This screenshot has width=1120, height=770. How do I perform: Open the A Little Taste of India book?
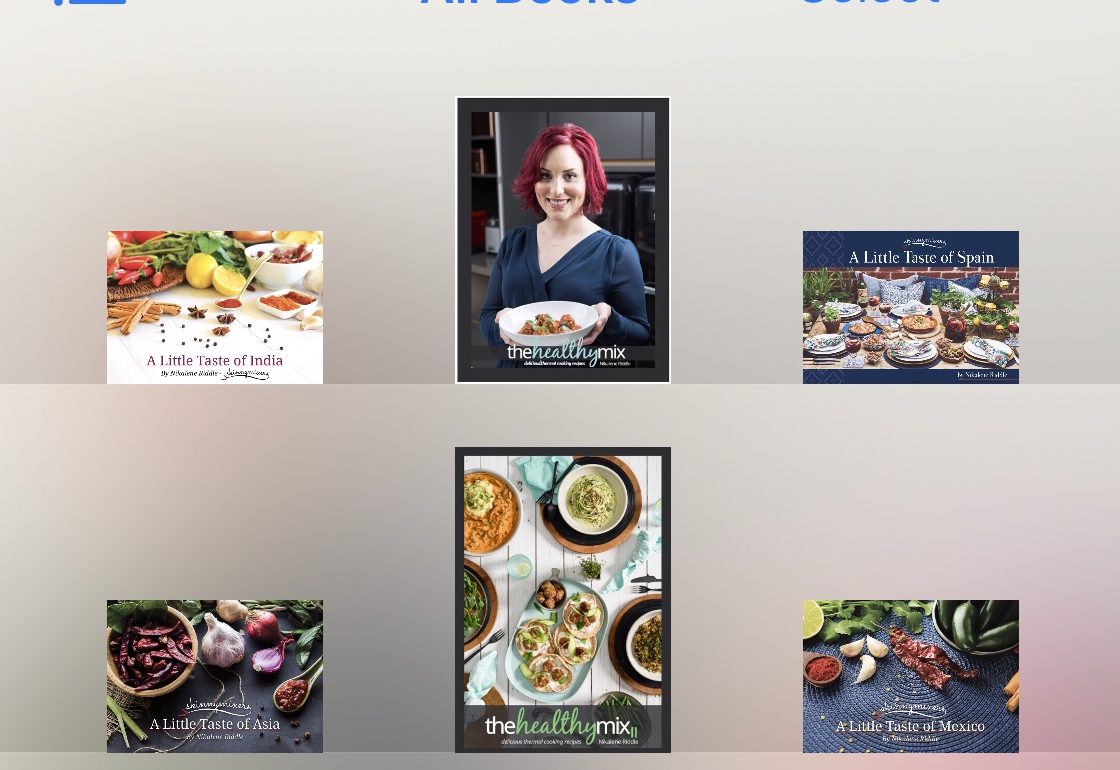pyautogui.click(x=215, y=307)
